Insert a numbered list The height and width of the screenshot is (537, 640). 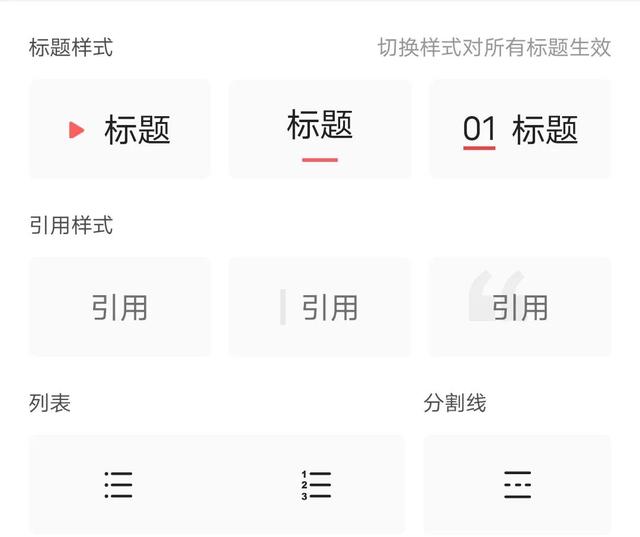tap(316, 484)
